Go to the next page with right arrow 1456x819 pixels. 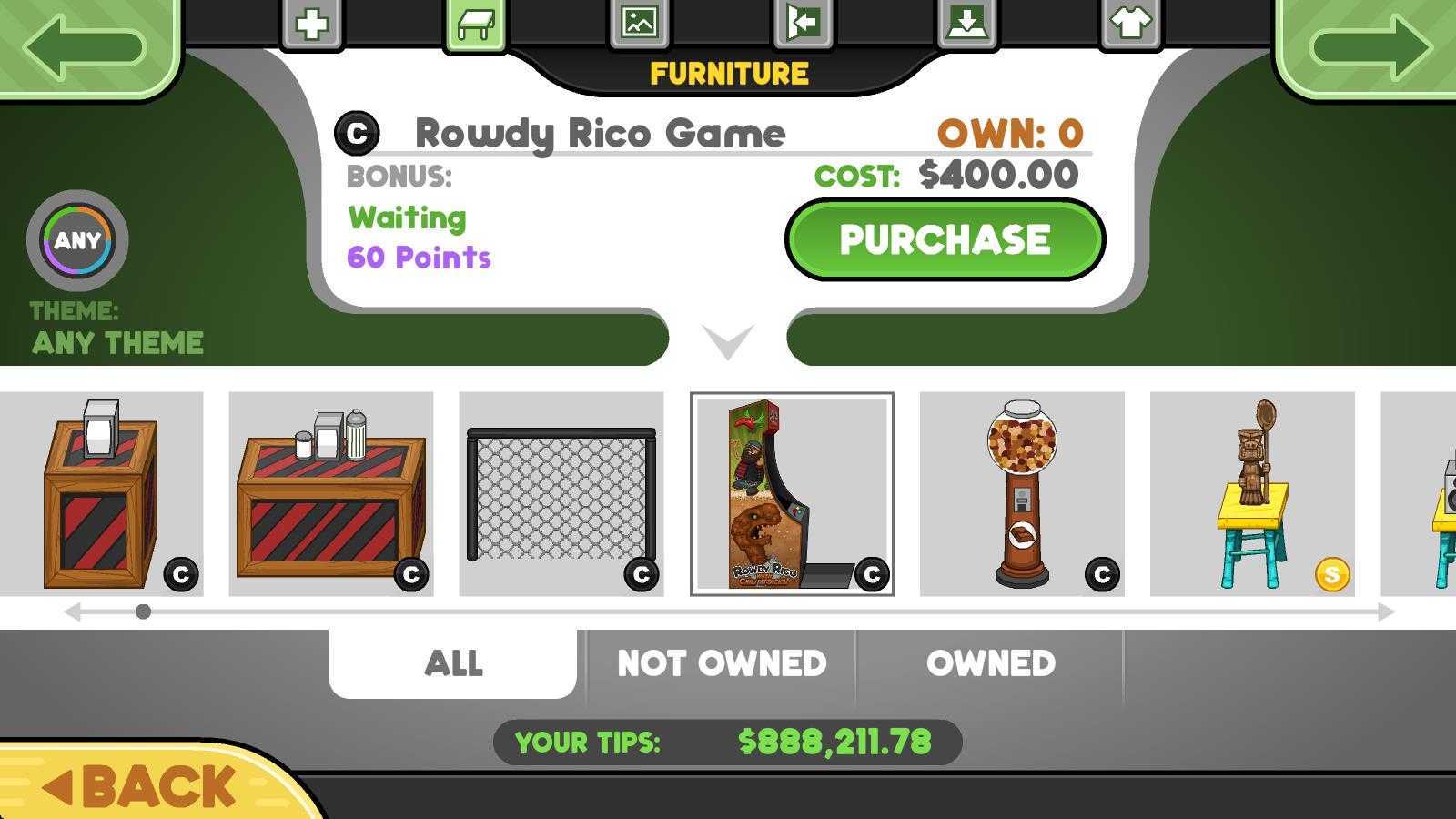coord(1370,45)
